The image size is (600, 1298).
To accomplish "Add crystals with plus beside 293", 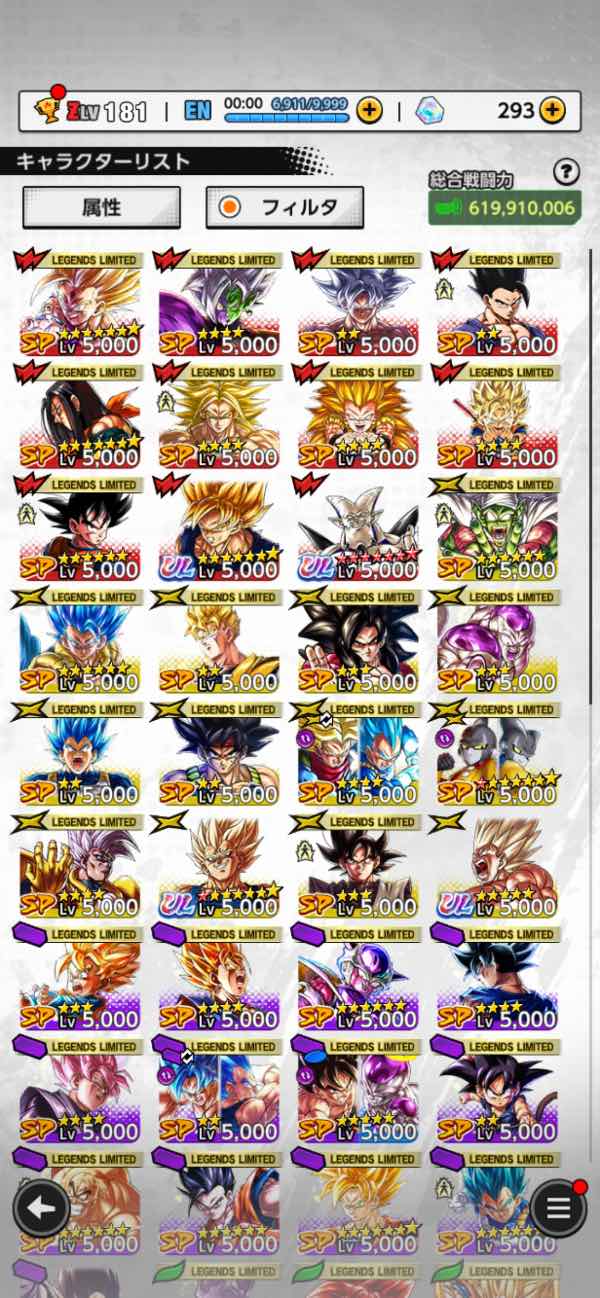I will 552,110.
